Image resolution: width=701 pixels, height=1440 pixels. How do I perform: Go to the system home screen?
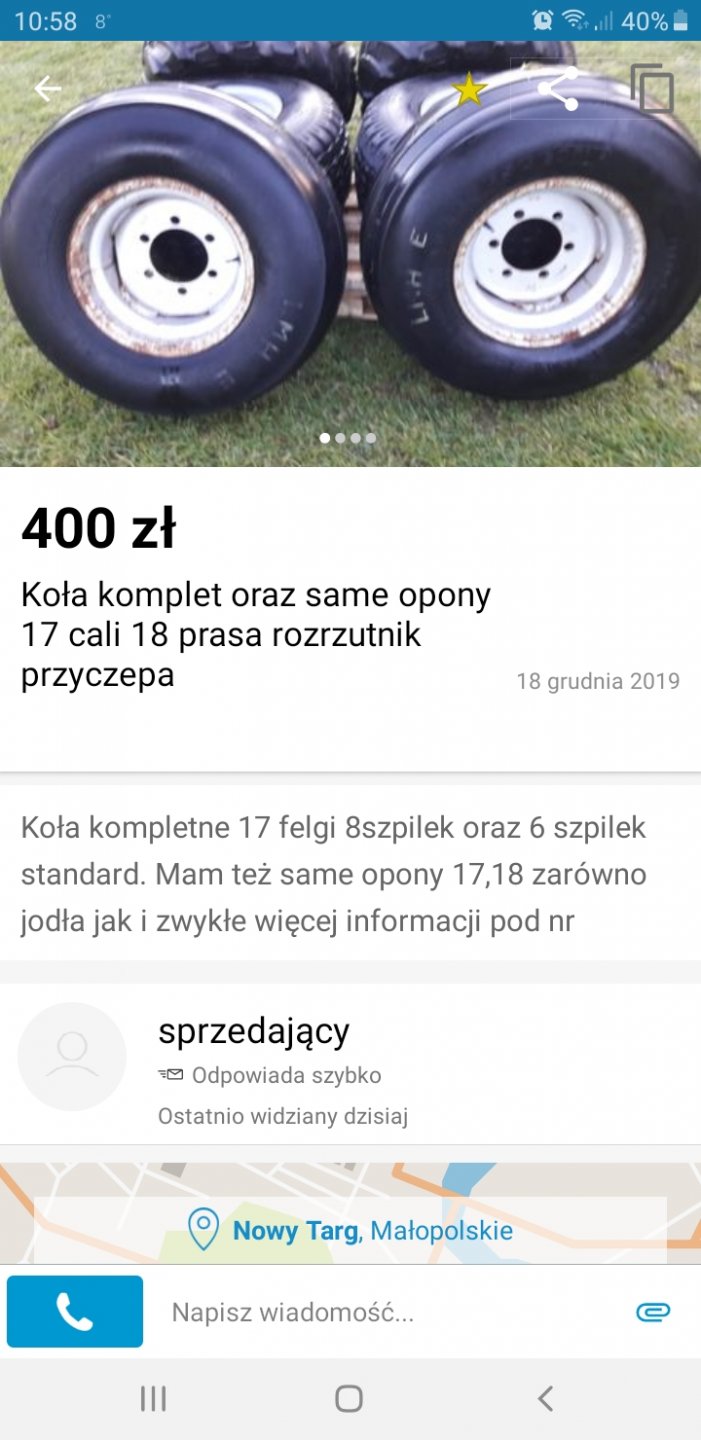(x=349, y=1398)
